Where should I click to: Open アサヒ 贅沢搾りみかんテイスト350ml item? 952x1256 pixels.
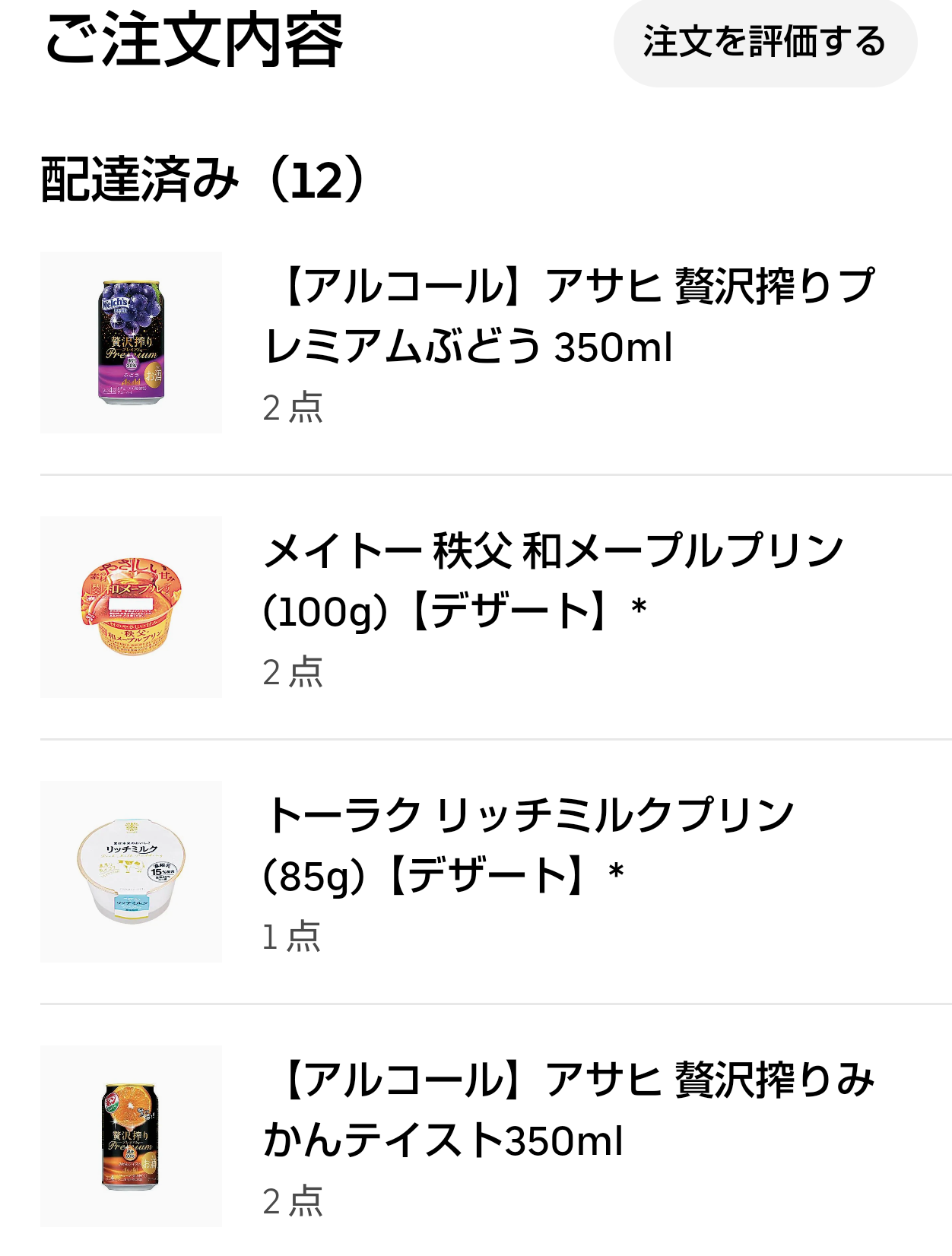(569, 1110)
